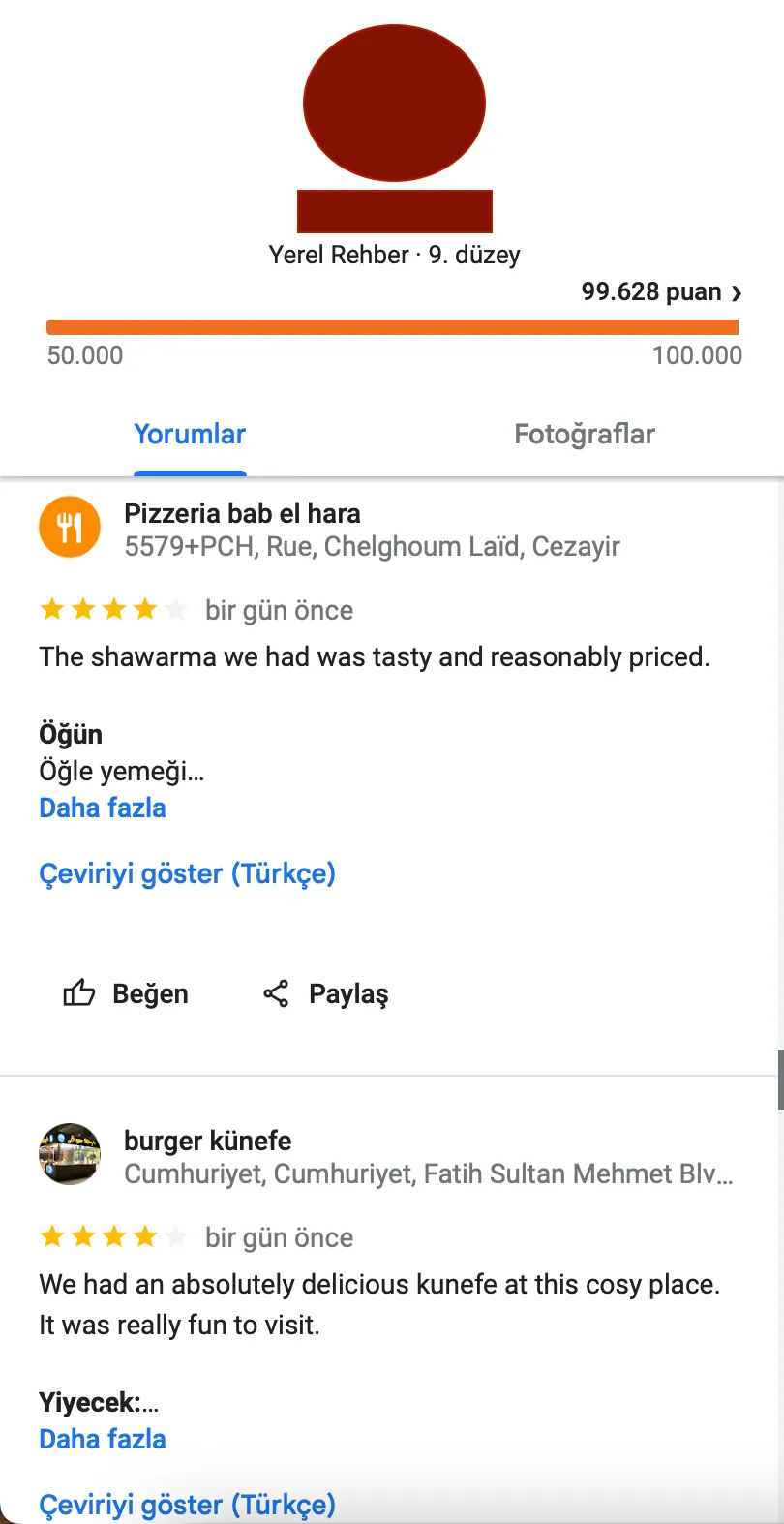
Task: Click the share icon beside Paylaş
Action: coord(276,992)
